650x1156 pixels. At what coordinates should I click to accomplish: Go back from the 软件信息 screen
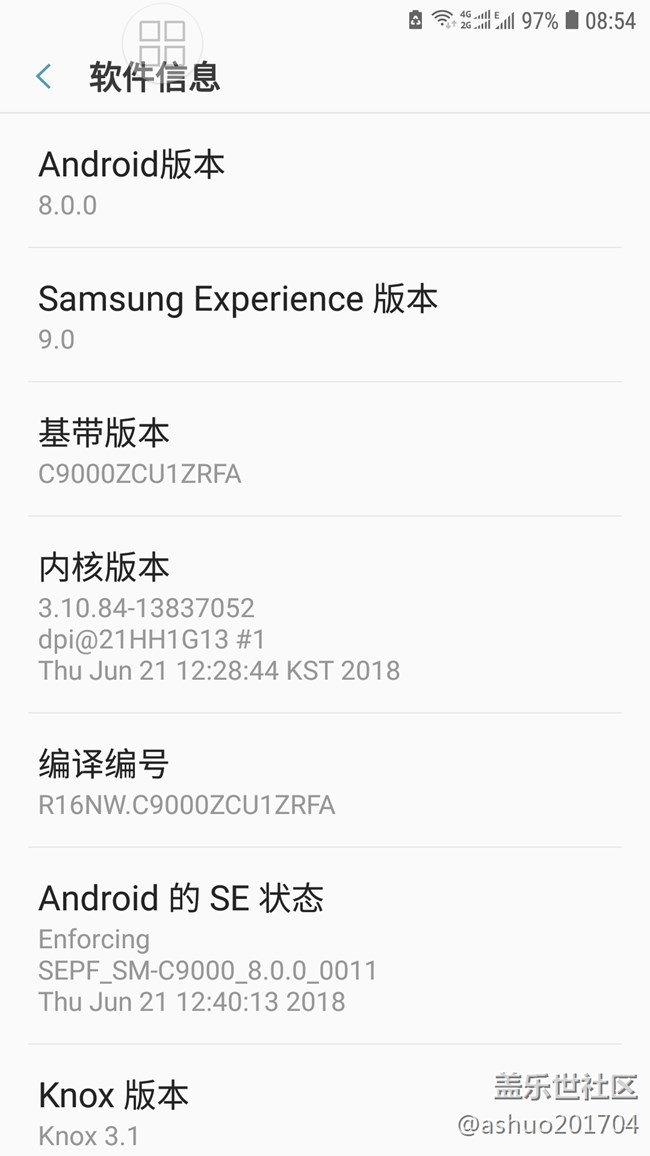43,76
